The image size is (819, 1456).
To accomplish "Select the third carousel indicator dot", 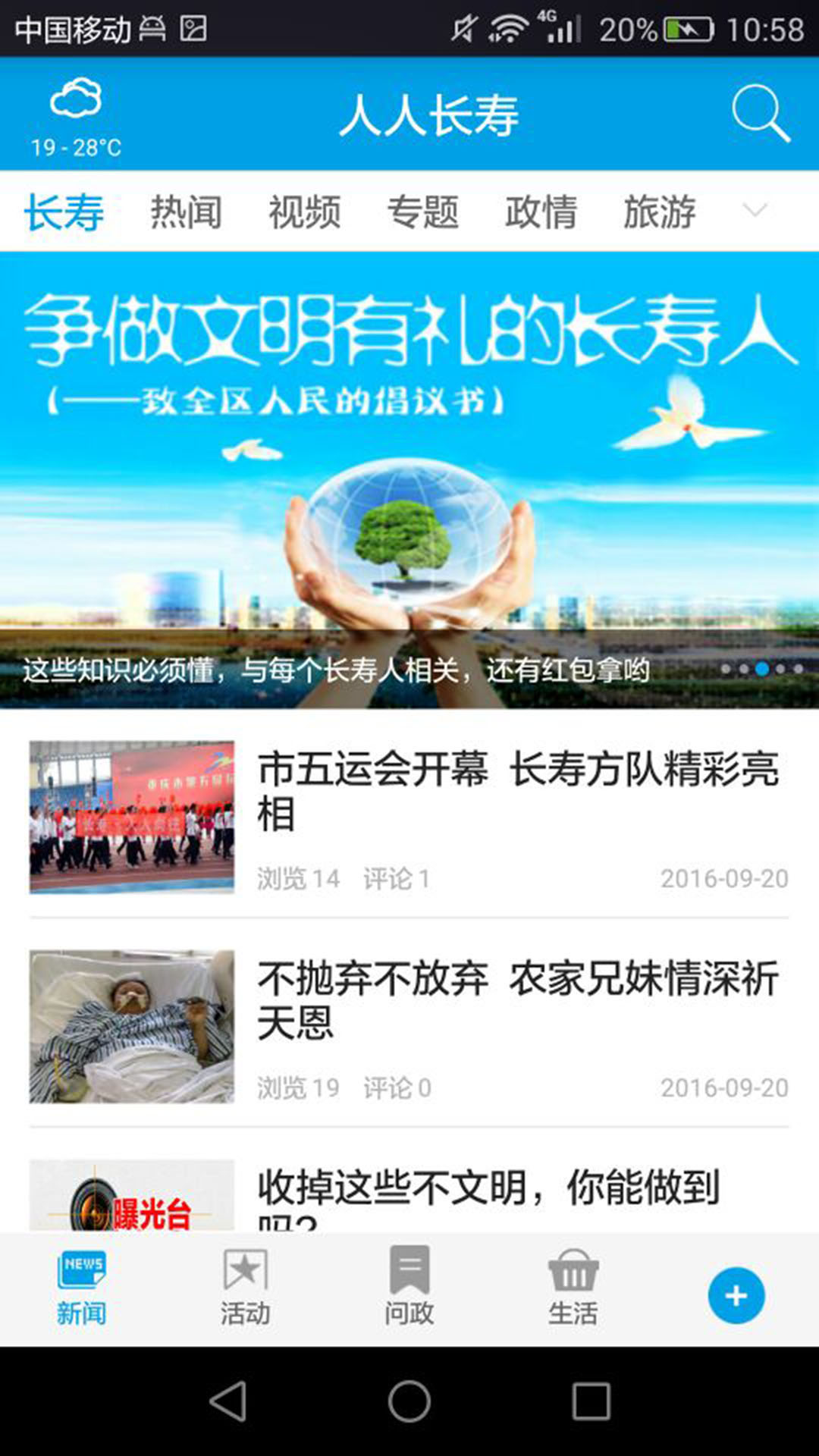I will (x=762, y=667).
